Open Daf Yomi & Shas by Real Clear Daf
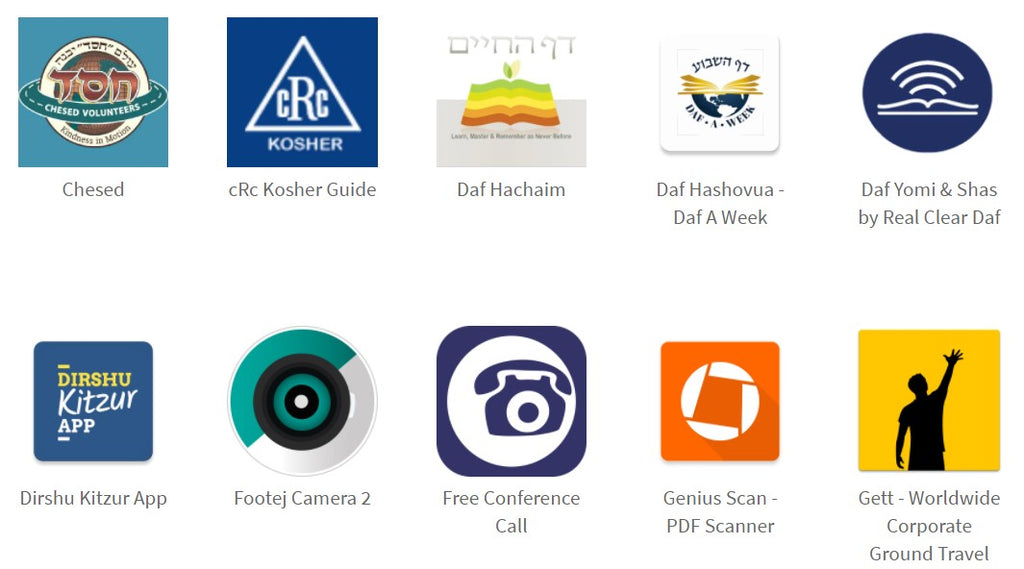 (x=928, y=92)
